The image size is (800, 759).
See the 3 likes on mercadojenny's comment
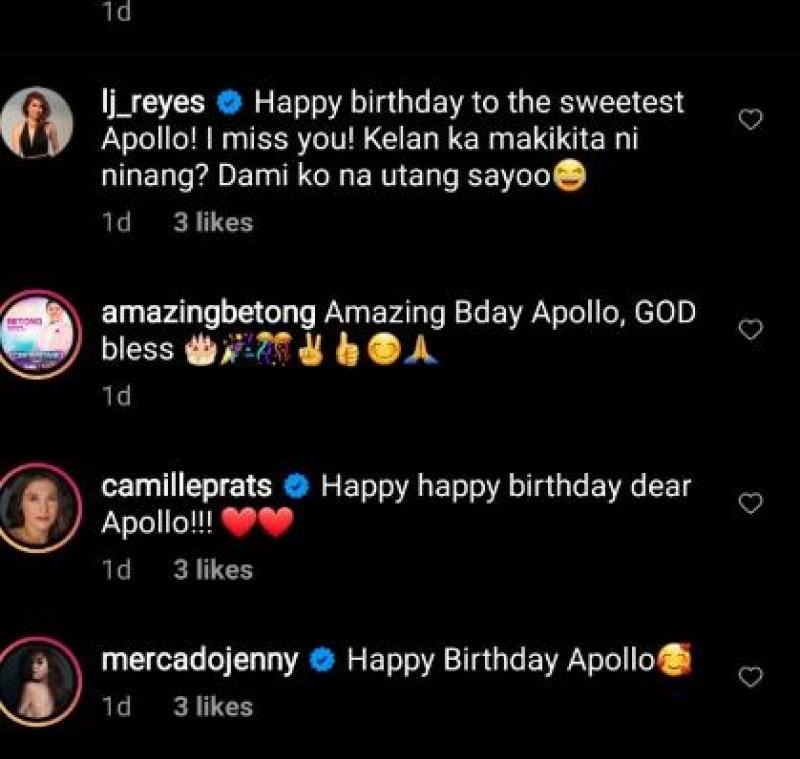pos(212,707)
